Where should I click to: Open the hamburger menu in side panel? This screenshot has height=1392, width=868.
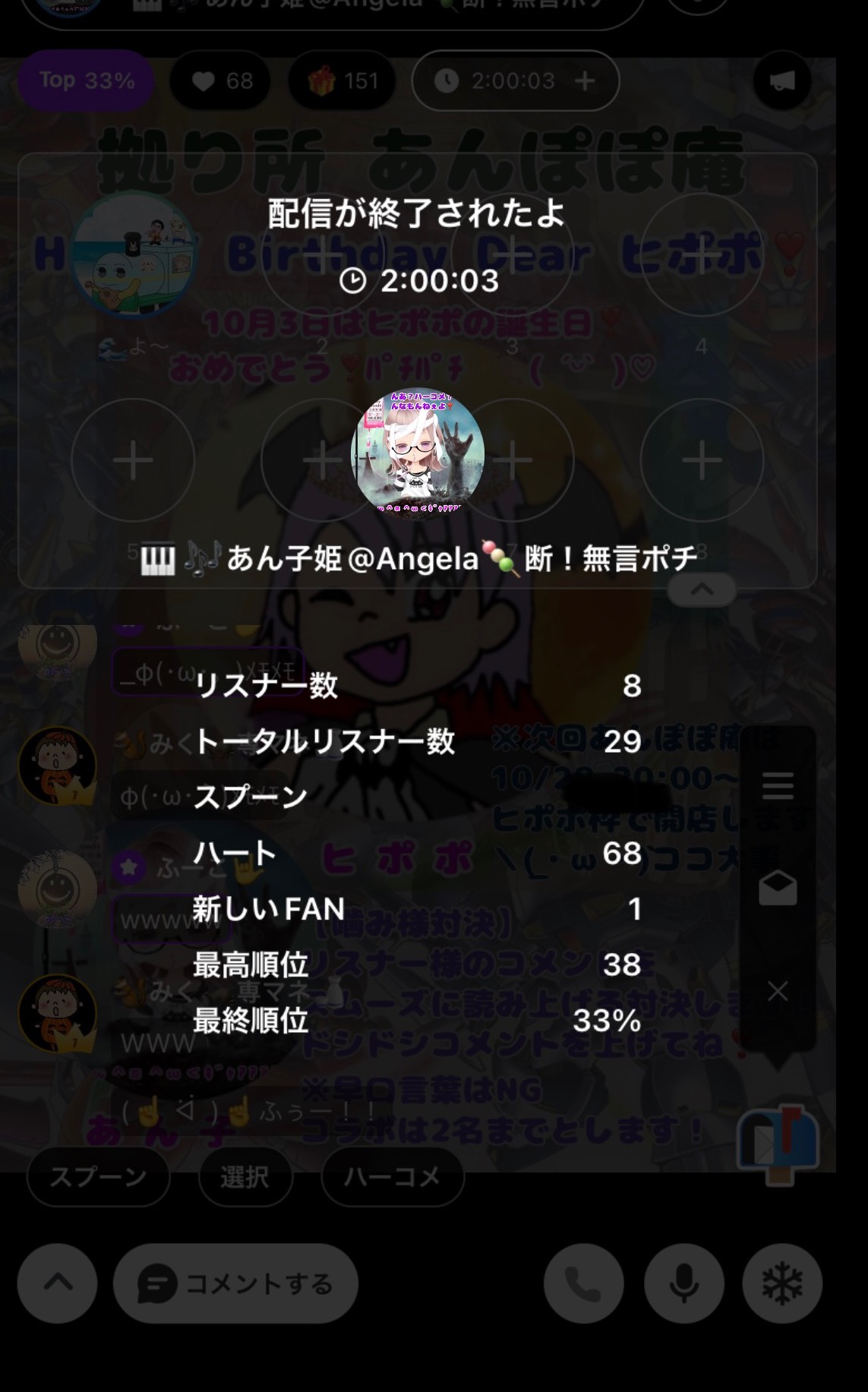tap(778, 786)
